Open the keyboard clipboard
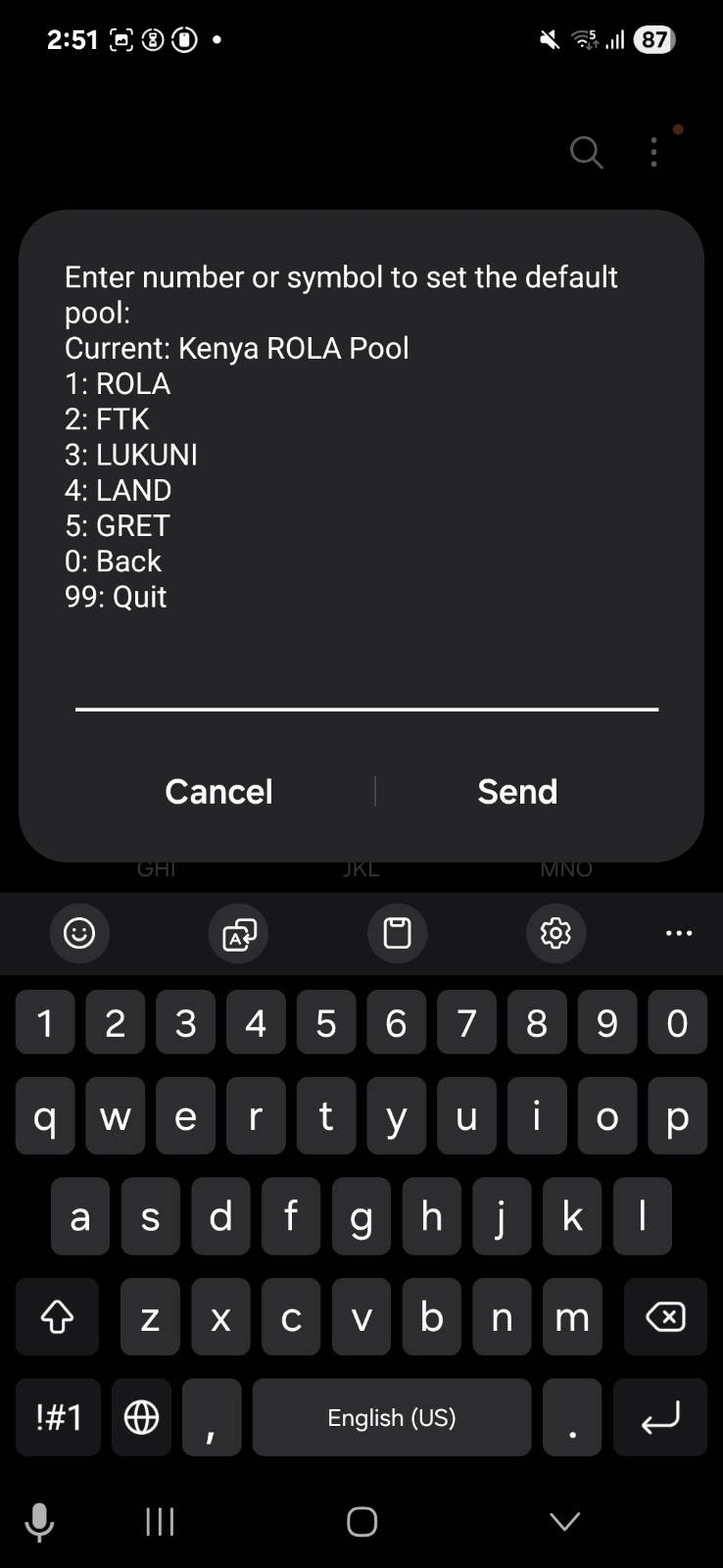Screen dimensions: 723x1568 tap(397, 933)
